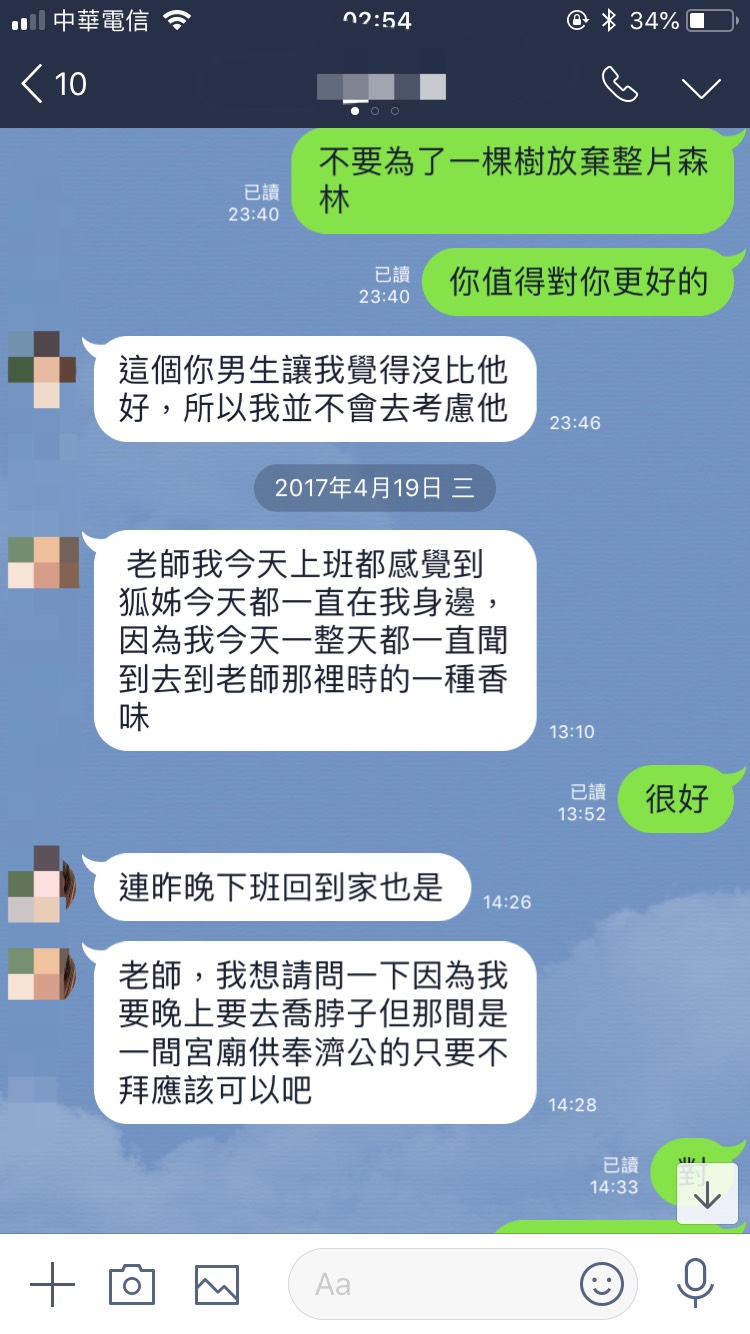Screen dimensions: 750x1334
Task: Open the photo gallery picker
Action: (217, 1284)
